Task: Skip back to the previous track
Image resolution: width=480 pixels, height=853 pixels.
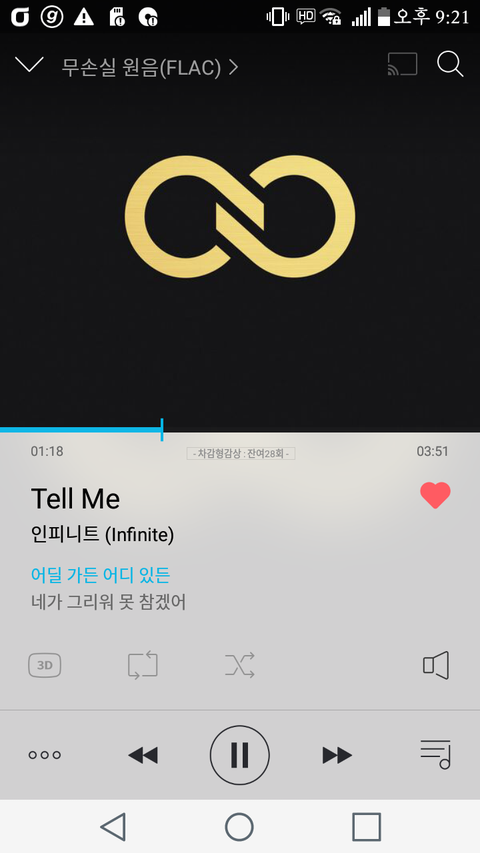Action: click(x=143, y=755)
